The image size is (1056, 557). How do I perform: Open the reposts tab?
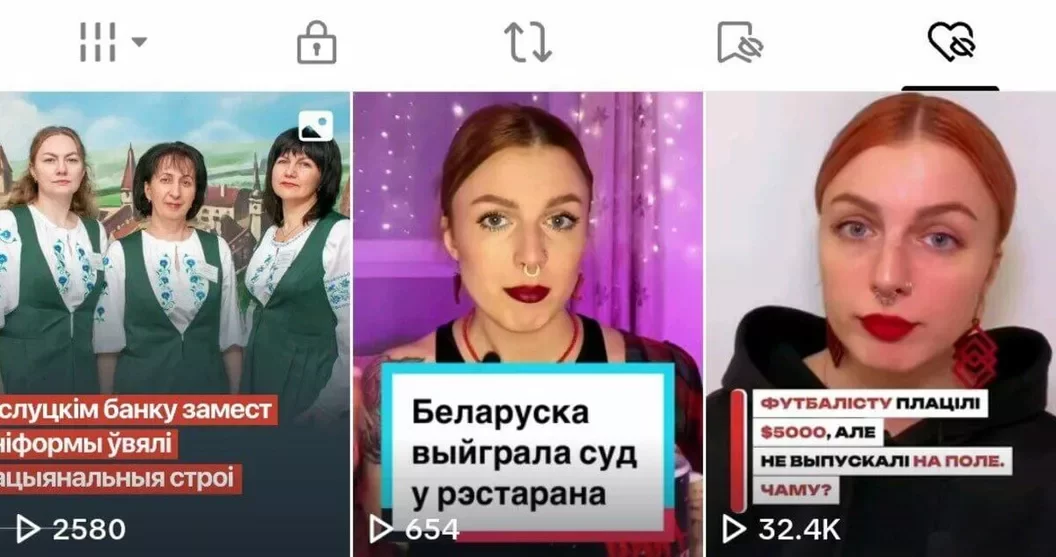point(528,43)
